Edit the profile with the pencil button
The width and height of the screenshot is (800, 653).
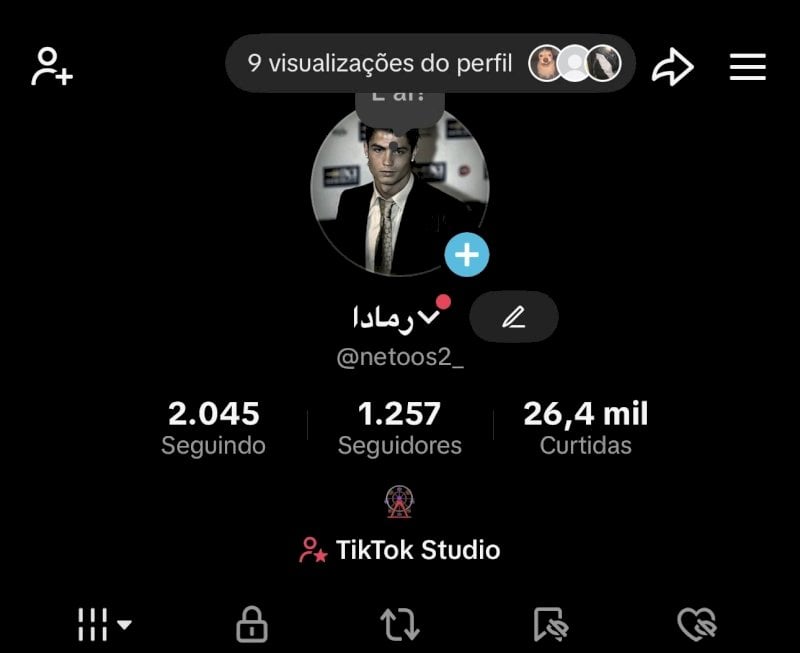click(x=513, y=317)
